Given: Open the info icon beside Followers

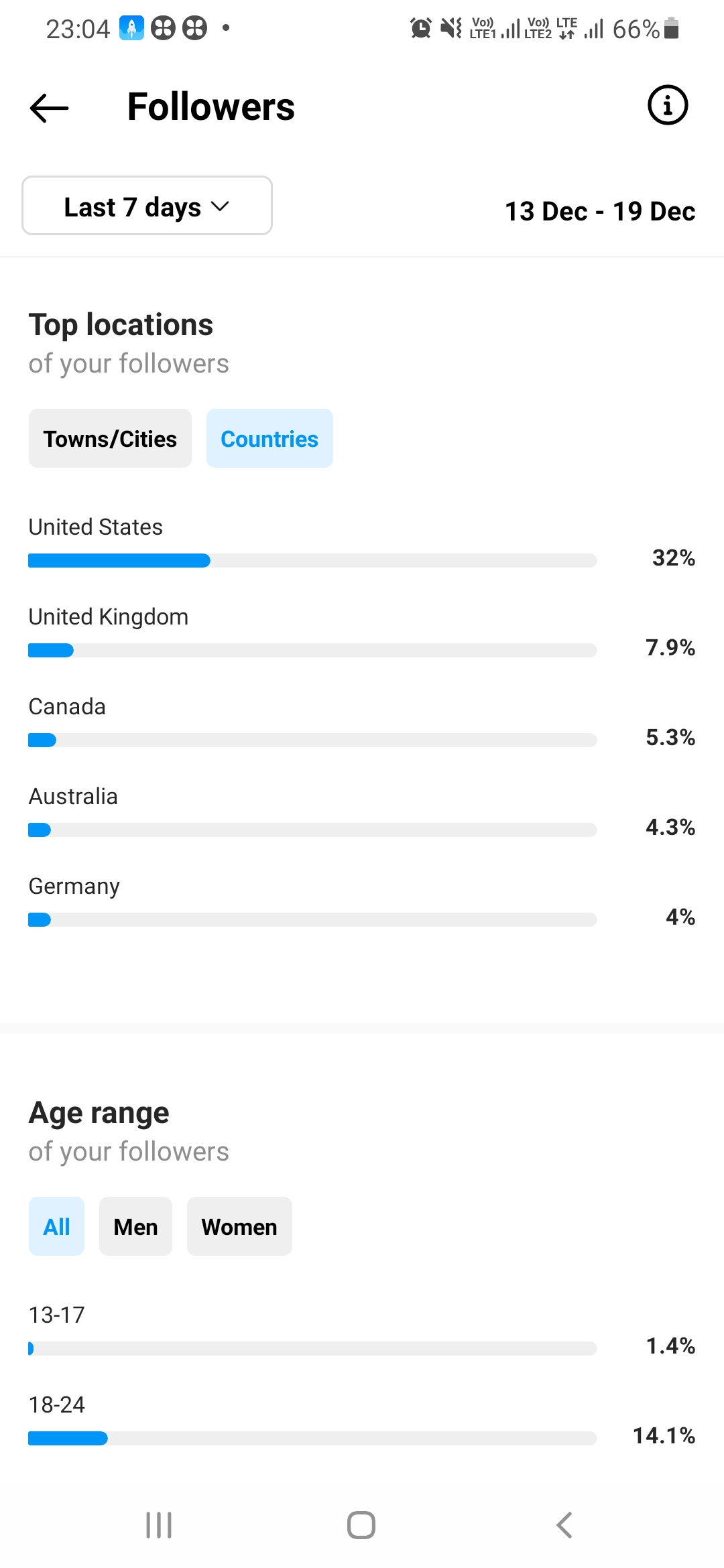Looking at the screenshot, I should [668, 105].
